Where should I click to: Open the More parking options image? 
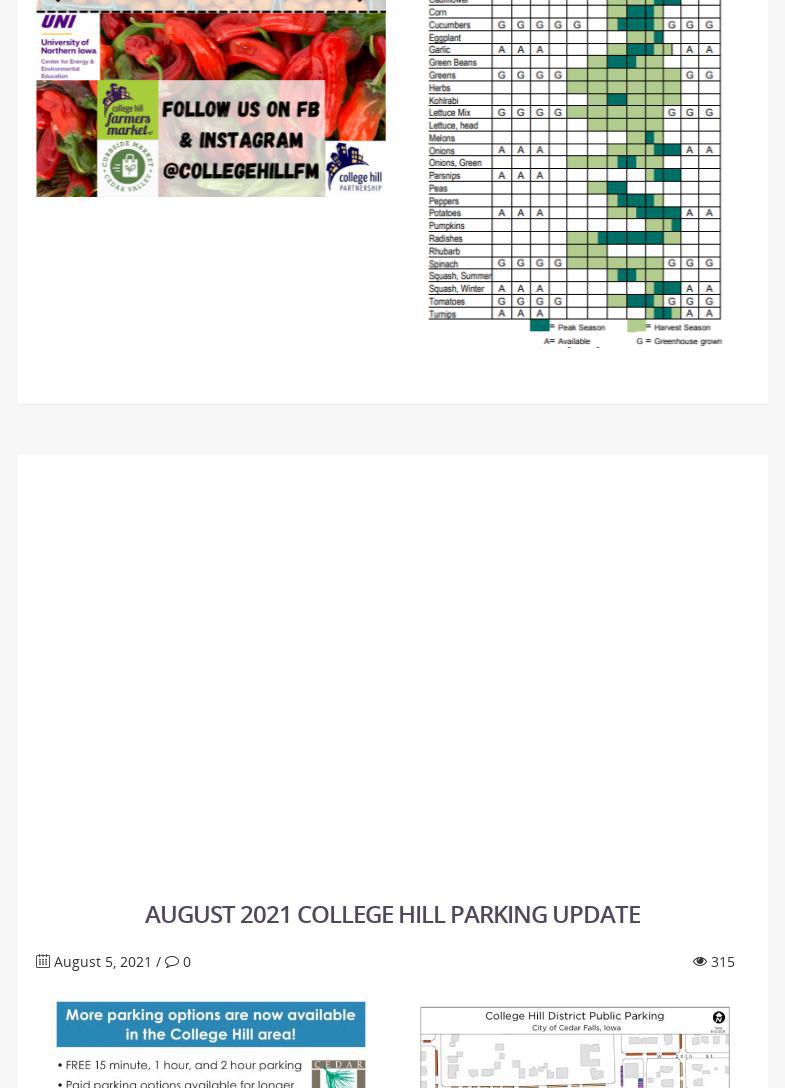[211, 1045]
